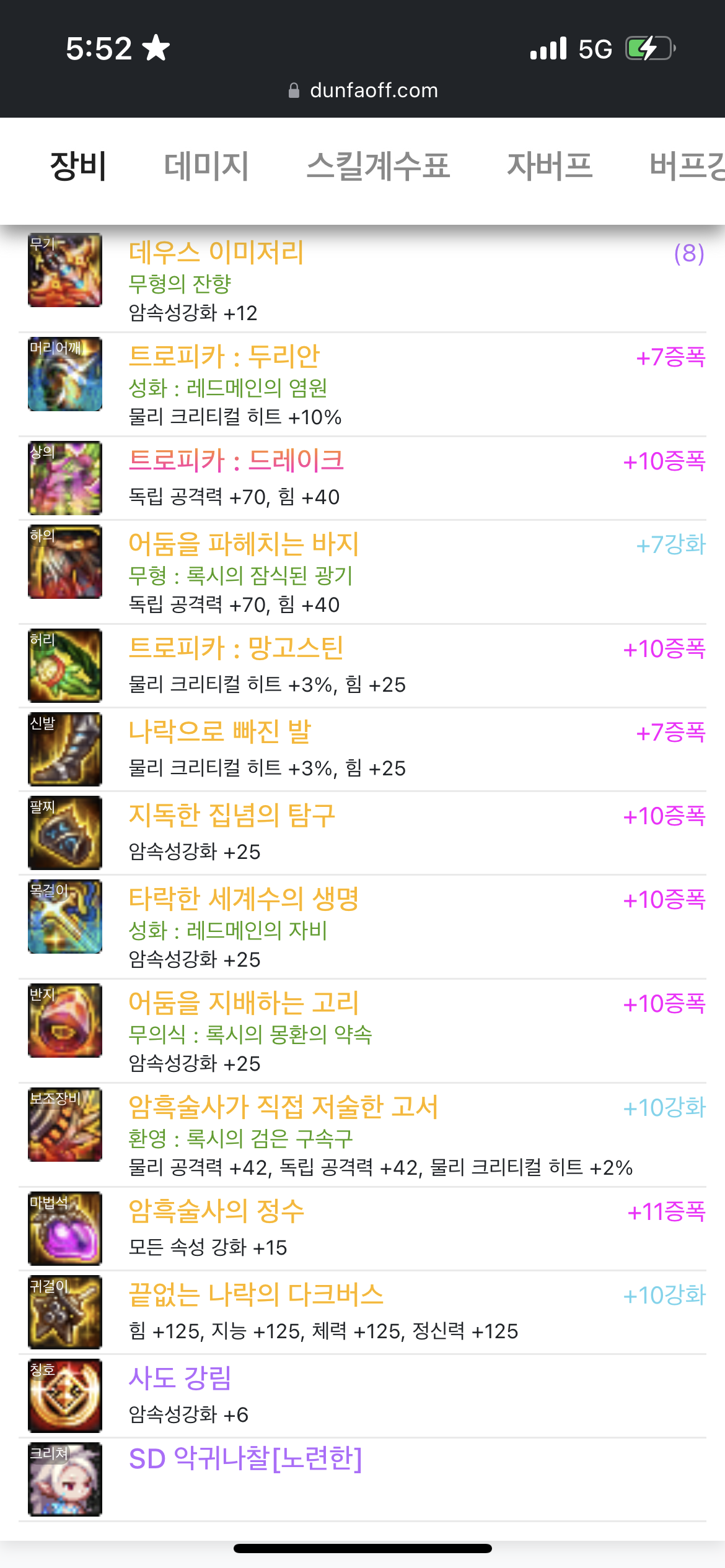
Task: Open the SD 악귀나찰[노련한] creature row
Action: pyautogui.click(x=362, y=1479)
